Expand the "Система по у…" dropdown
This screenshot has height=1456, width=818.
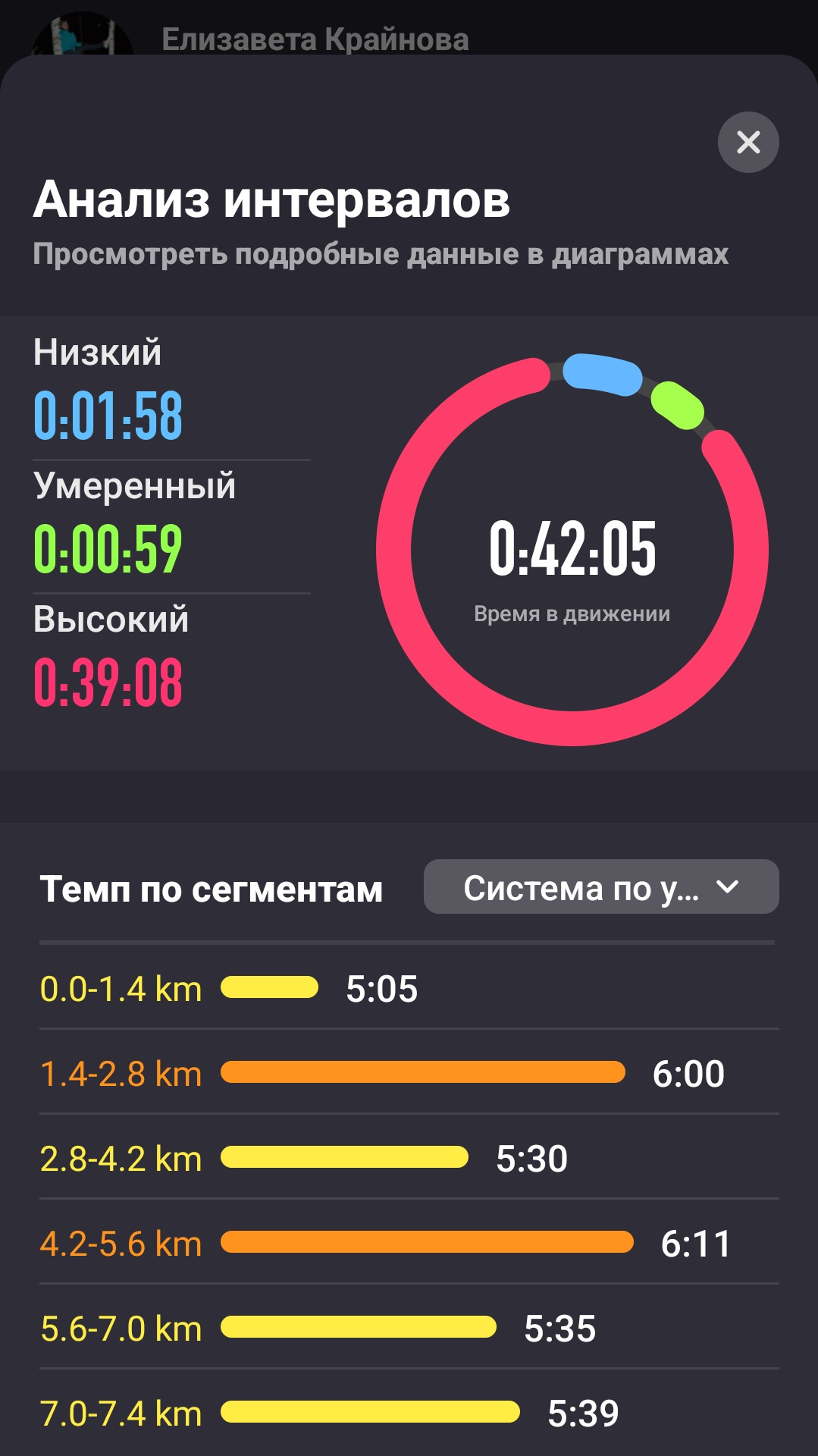pyautogui.click(x=601, y=886)
